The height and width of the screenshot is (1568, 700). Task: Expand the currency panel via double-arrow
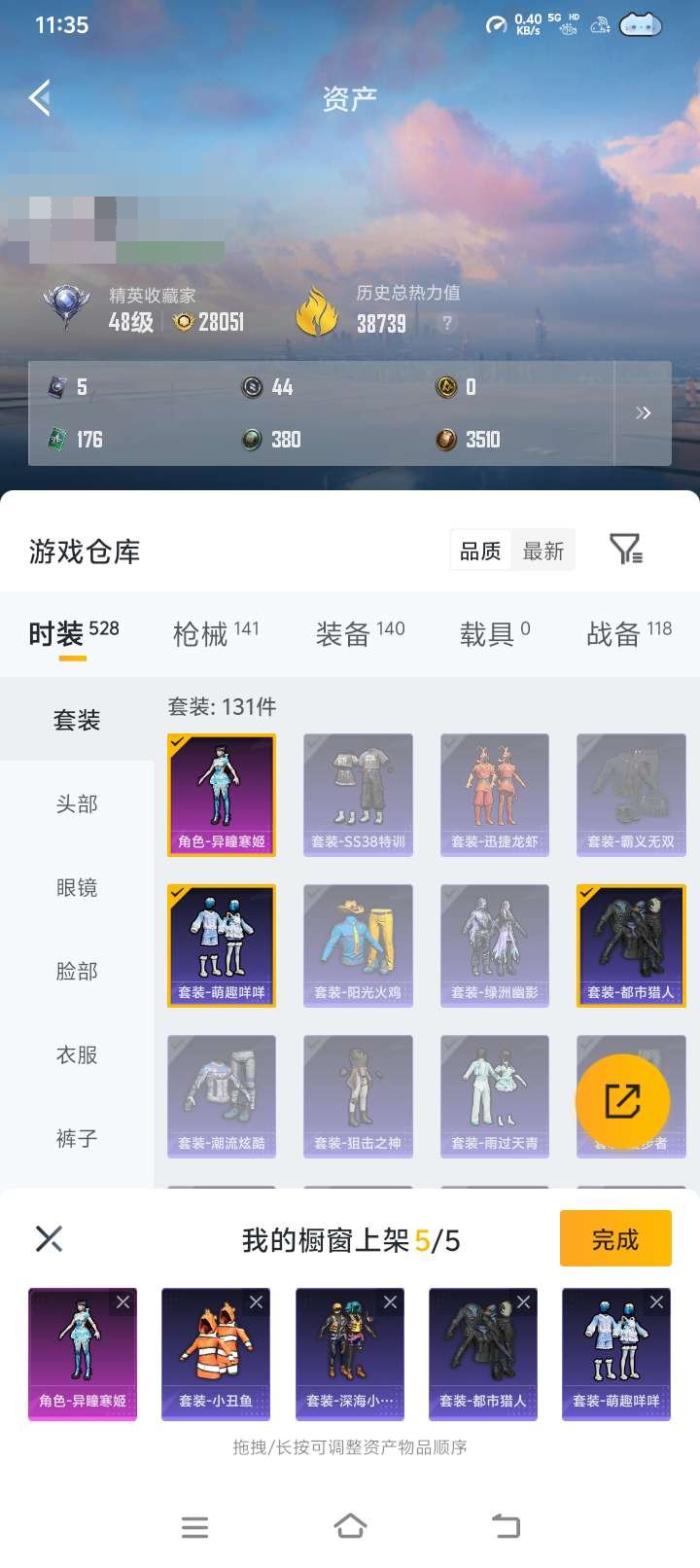643,412
